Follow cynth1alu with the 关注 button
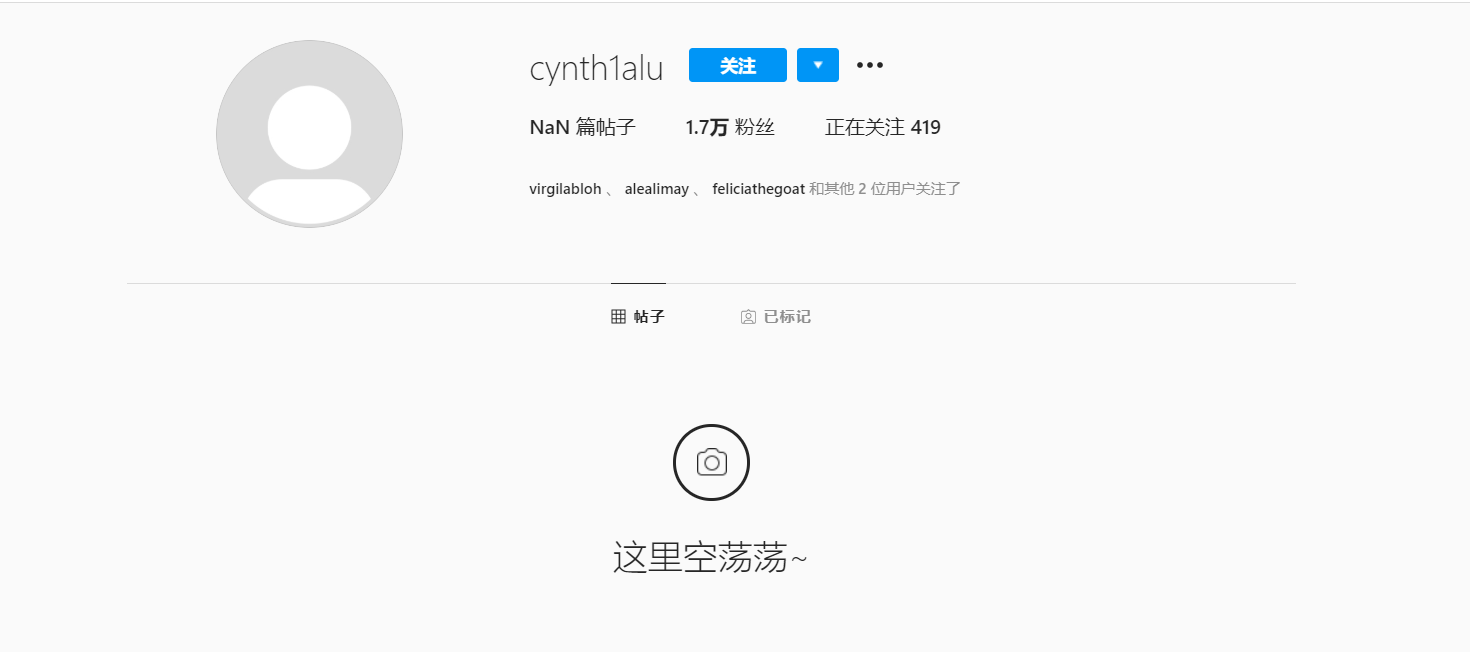This screenshot has width=1470, height=652. (x=737, y=66)
